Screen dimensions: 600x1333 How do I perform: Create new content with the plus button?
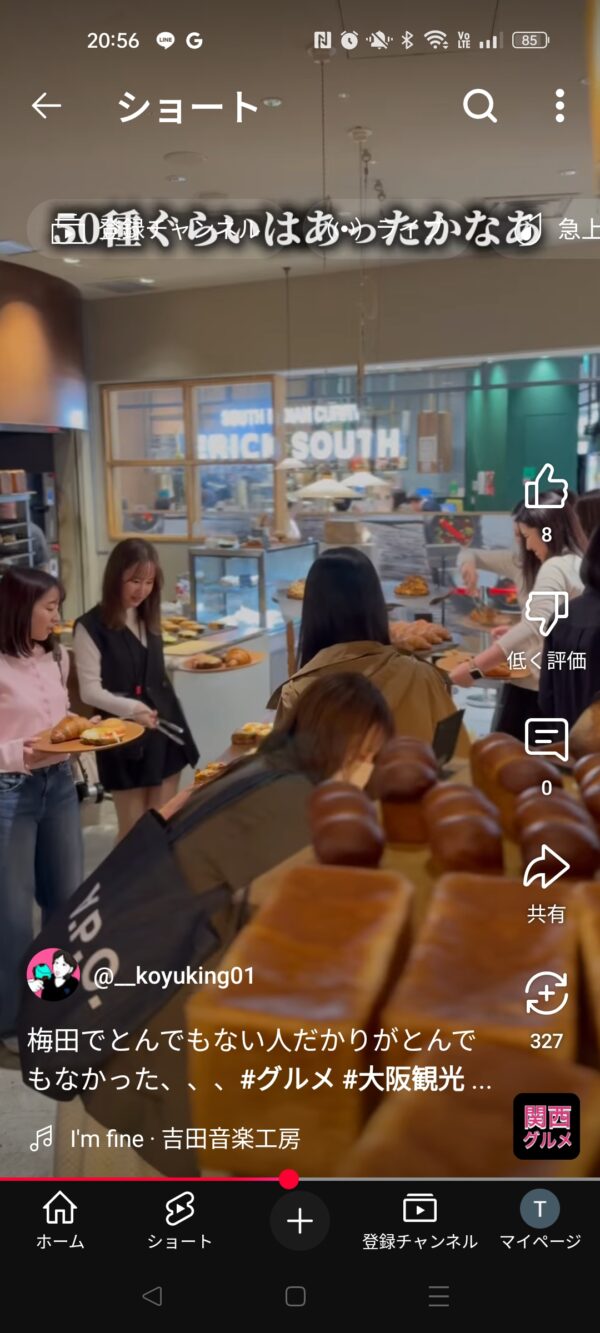tap(300, 1221)
